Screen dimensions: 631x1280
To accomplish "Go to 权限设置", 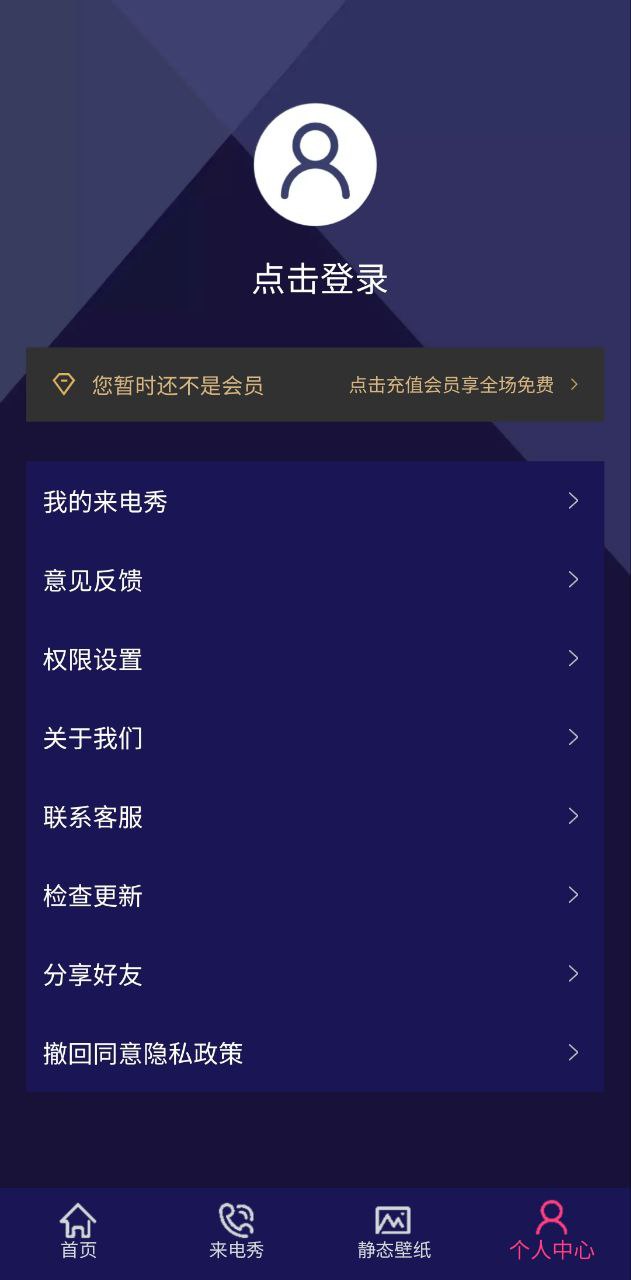I will (315, 659).
